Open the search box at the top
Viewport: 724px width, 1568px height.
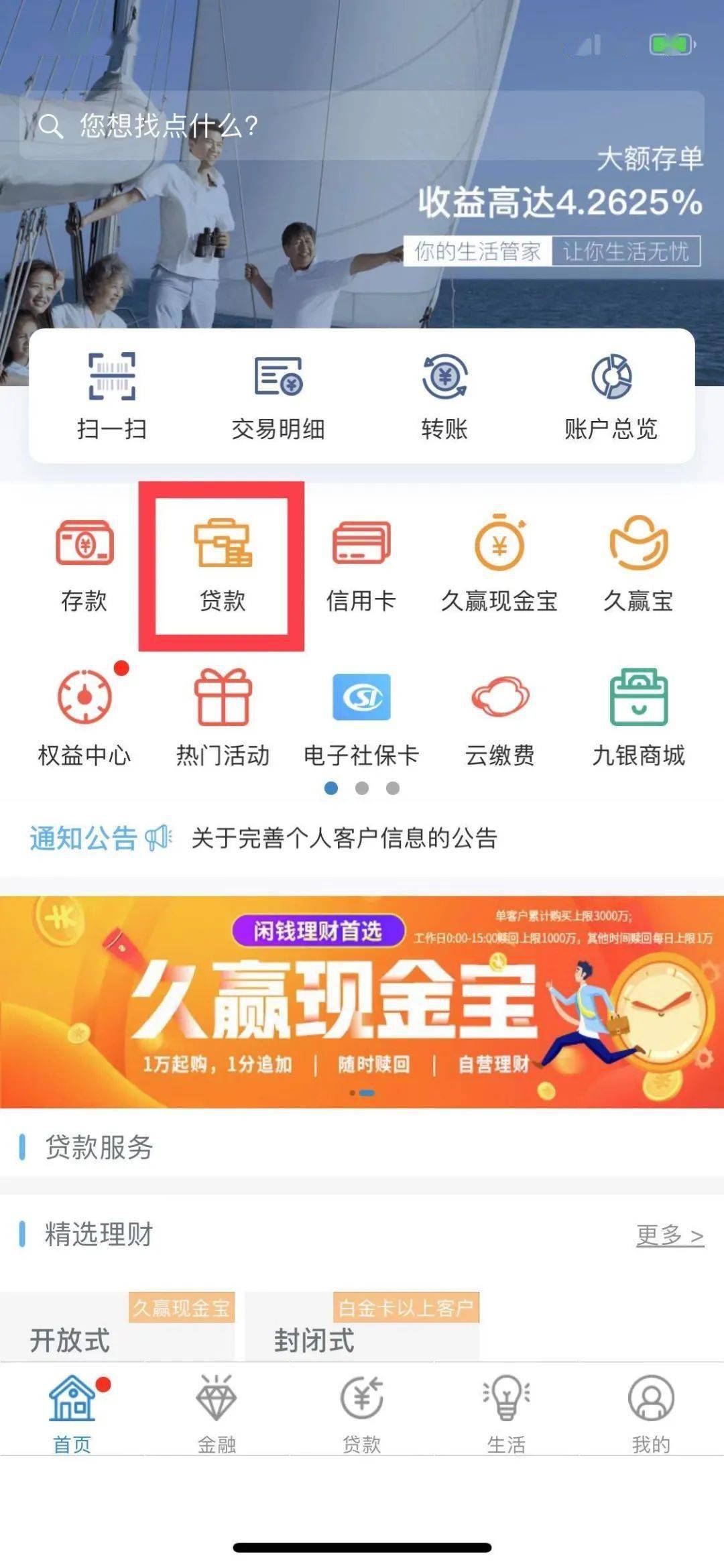point(361,125)
